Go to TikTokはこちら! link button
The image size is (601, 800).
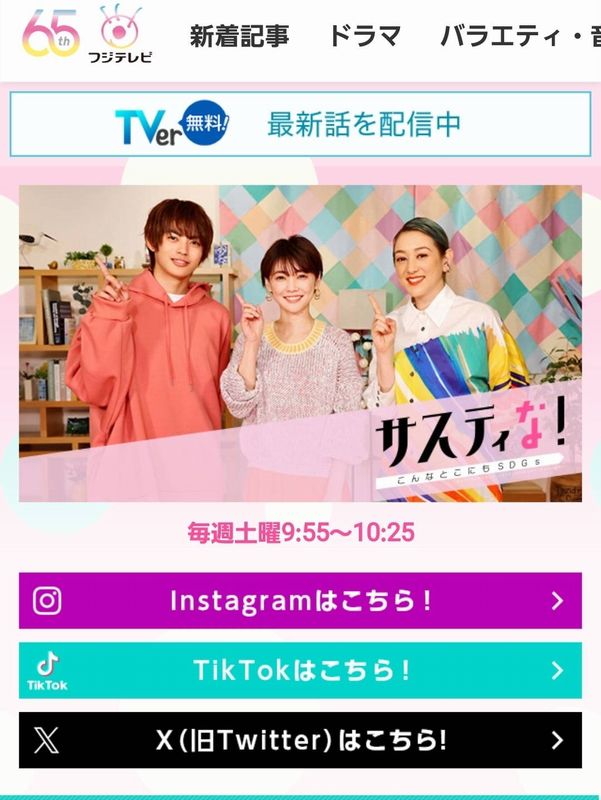click(x=300, y=670)
